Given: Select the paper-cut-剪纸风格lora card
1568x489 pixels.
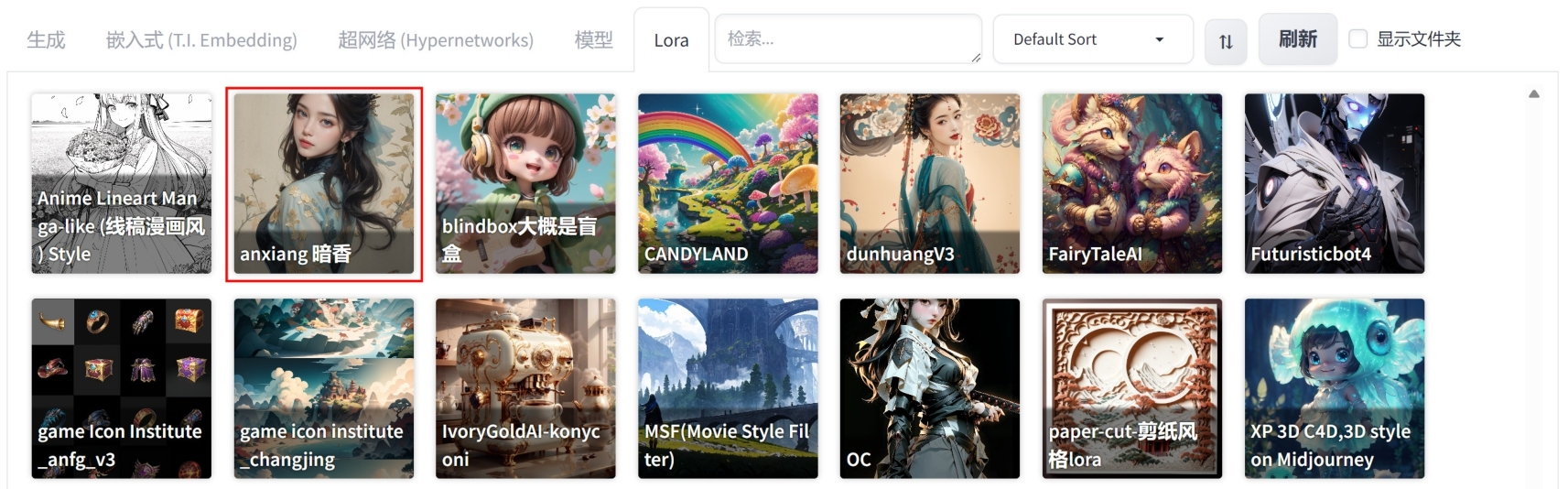Looking at the screenshot, I should [1132, 388].
